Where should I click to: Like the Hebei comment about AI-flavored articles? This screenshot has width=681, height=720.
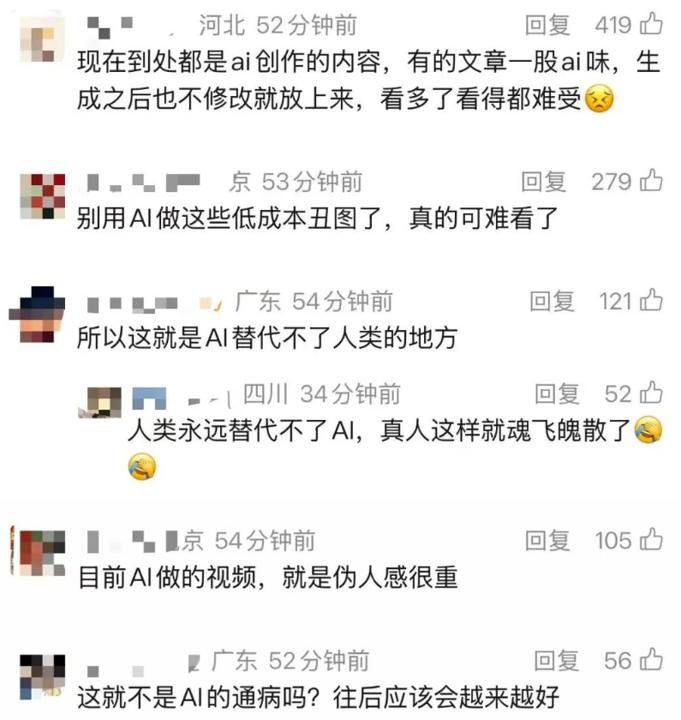650,23
